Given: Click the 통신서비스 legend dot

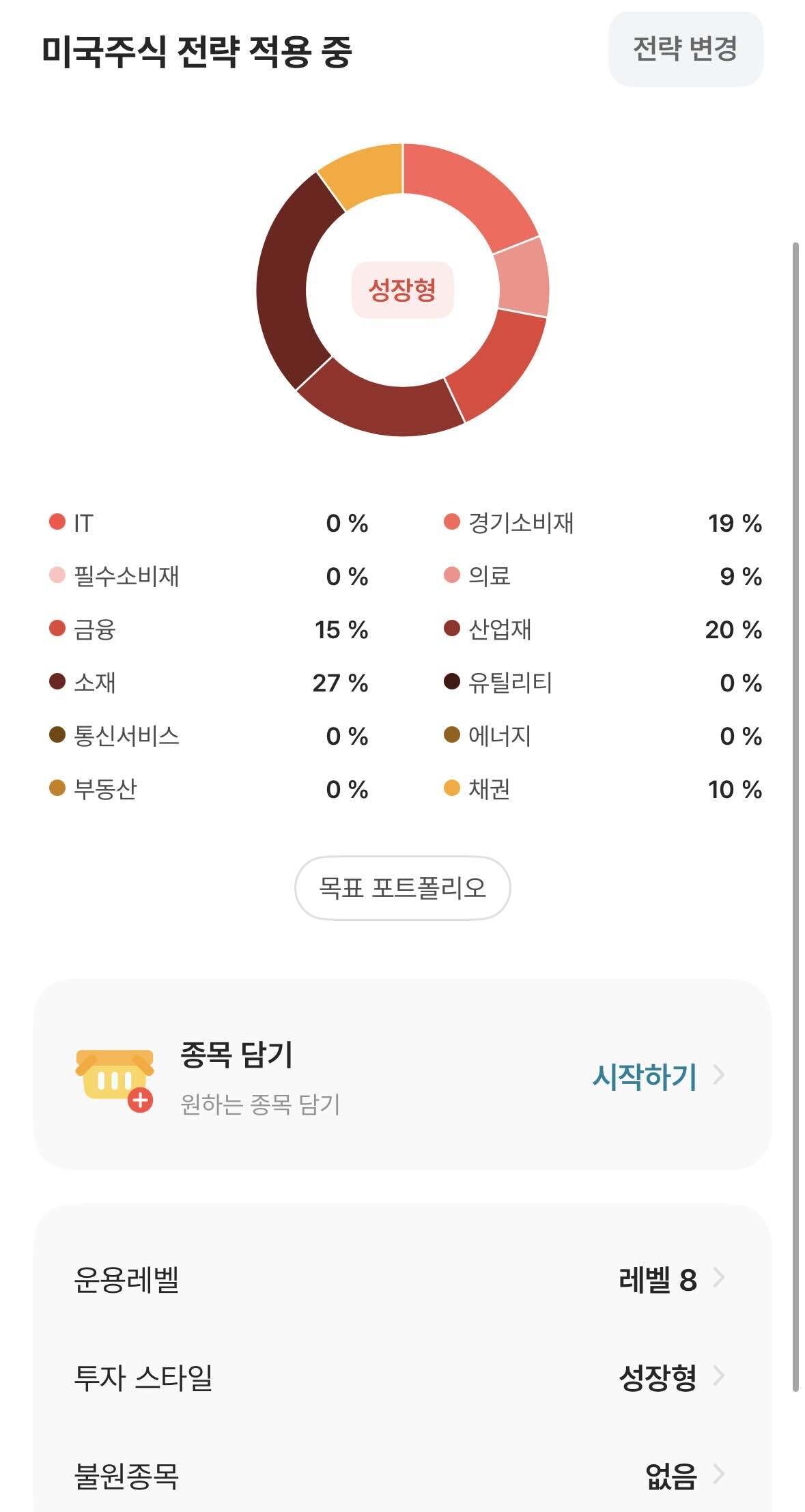Looking at the screenshot, I should tap(57, 734).
